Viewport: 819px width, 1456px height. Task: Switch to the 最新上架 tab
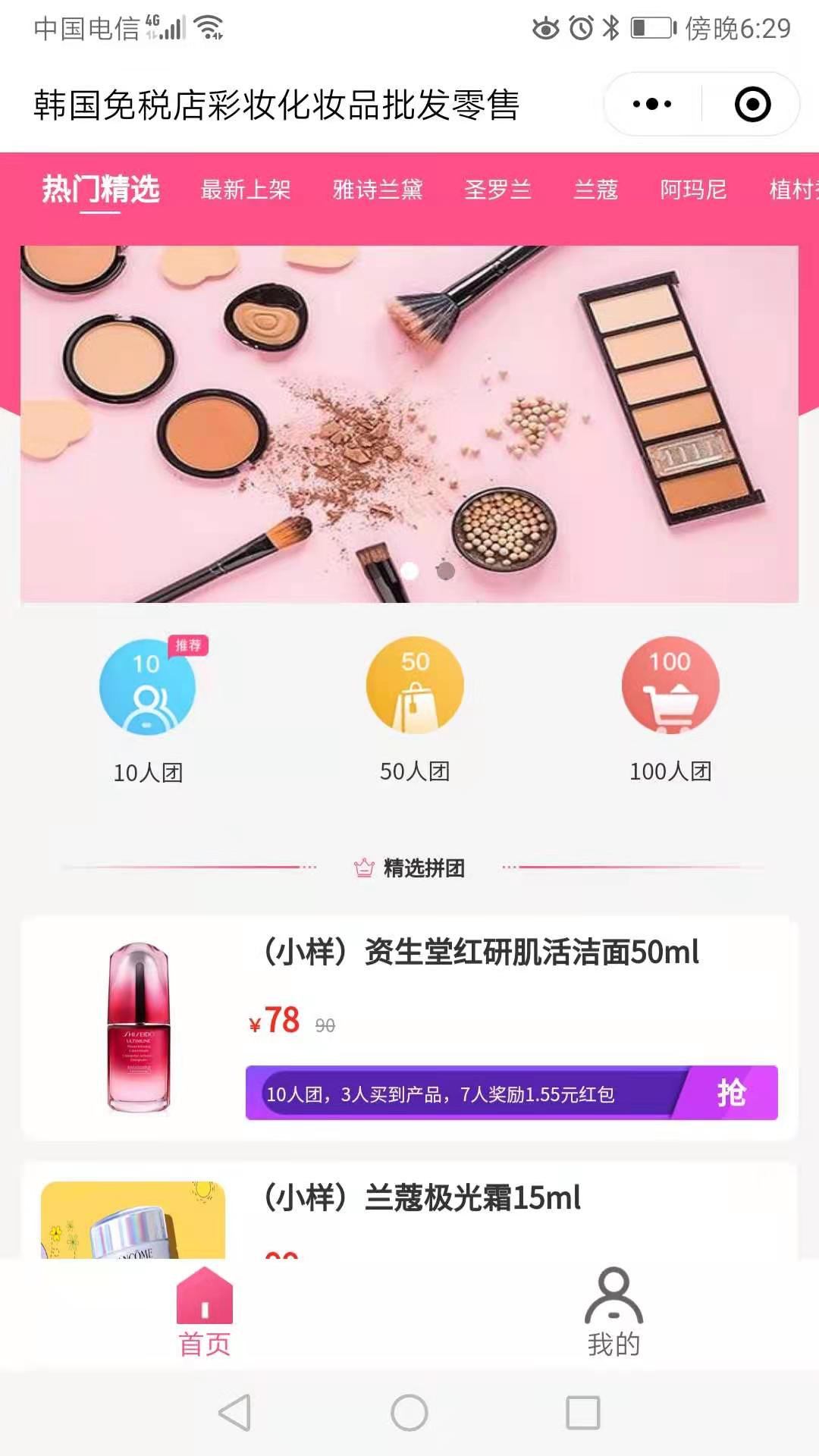pyautogui.click(x=246, y=190)
